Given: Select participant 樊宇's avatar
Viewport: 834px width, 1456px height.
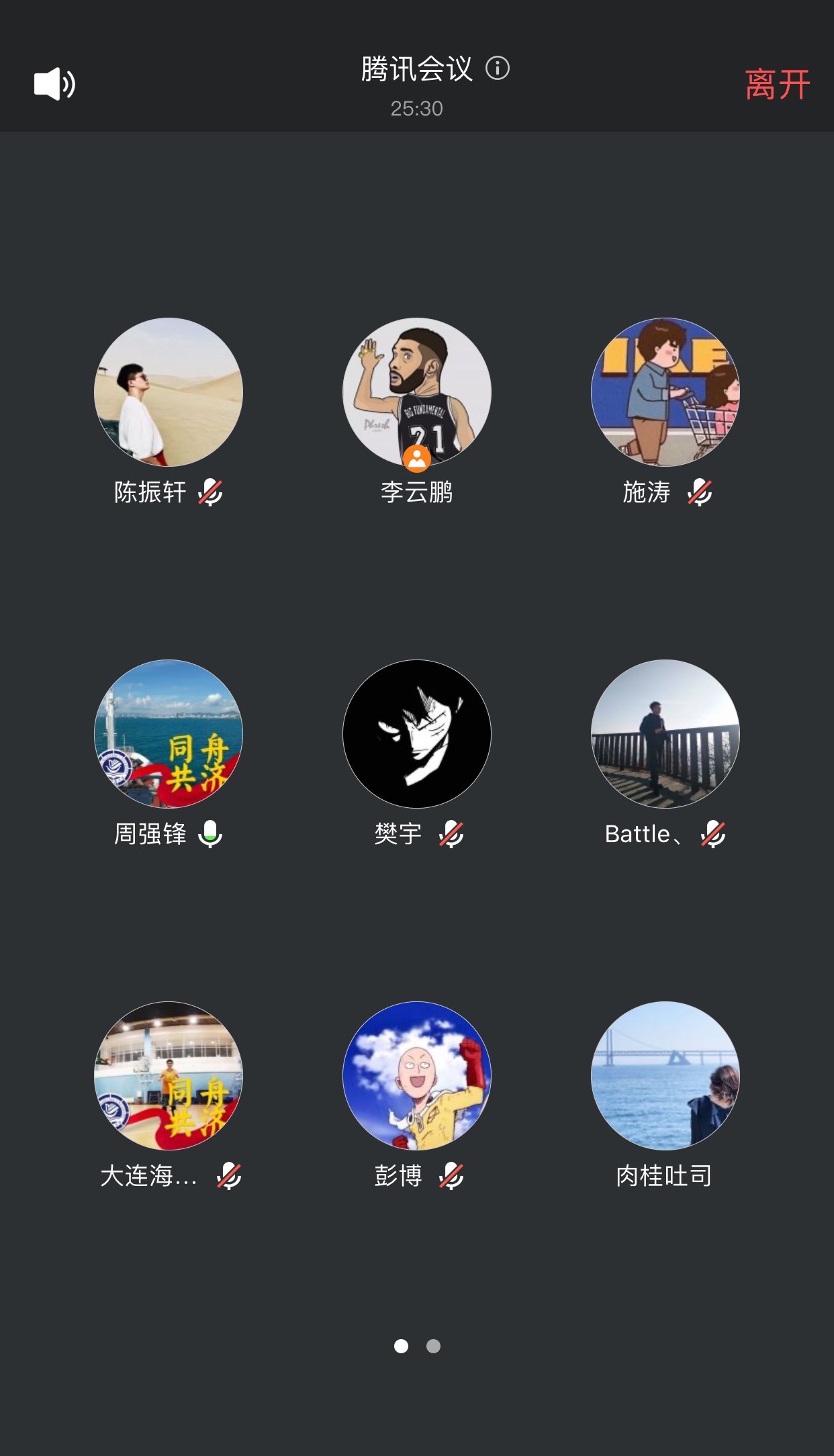Looking at the screenshot, I should pyautogui.click(x=417, y=734).
